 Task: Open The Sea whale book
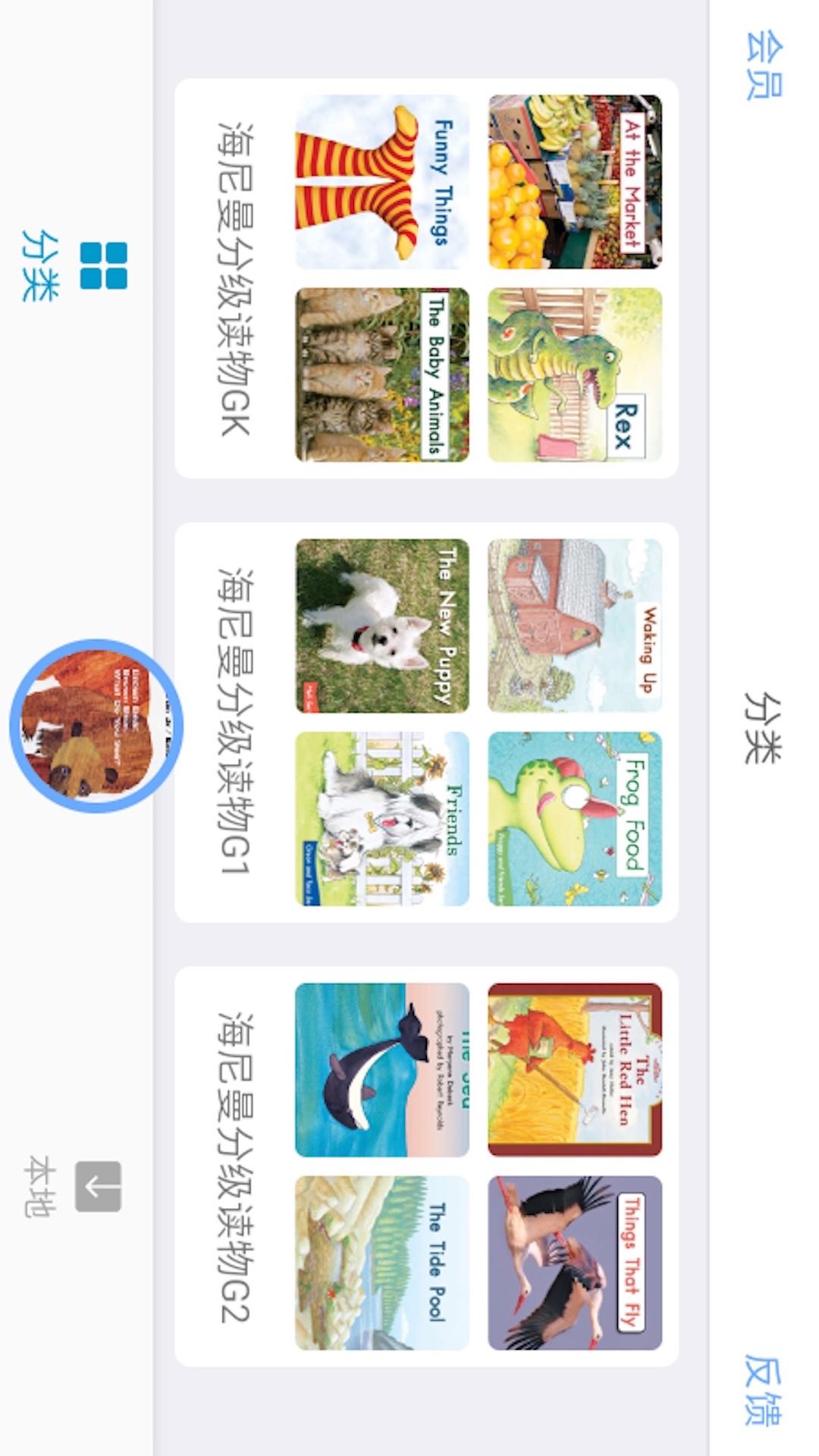click(382, 1070)
